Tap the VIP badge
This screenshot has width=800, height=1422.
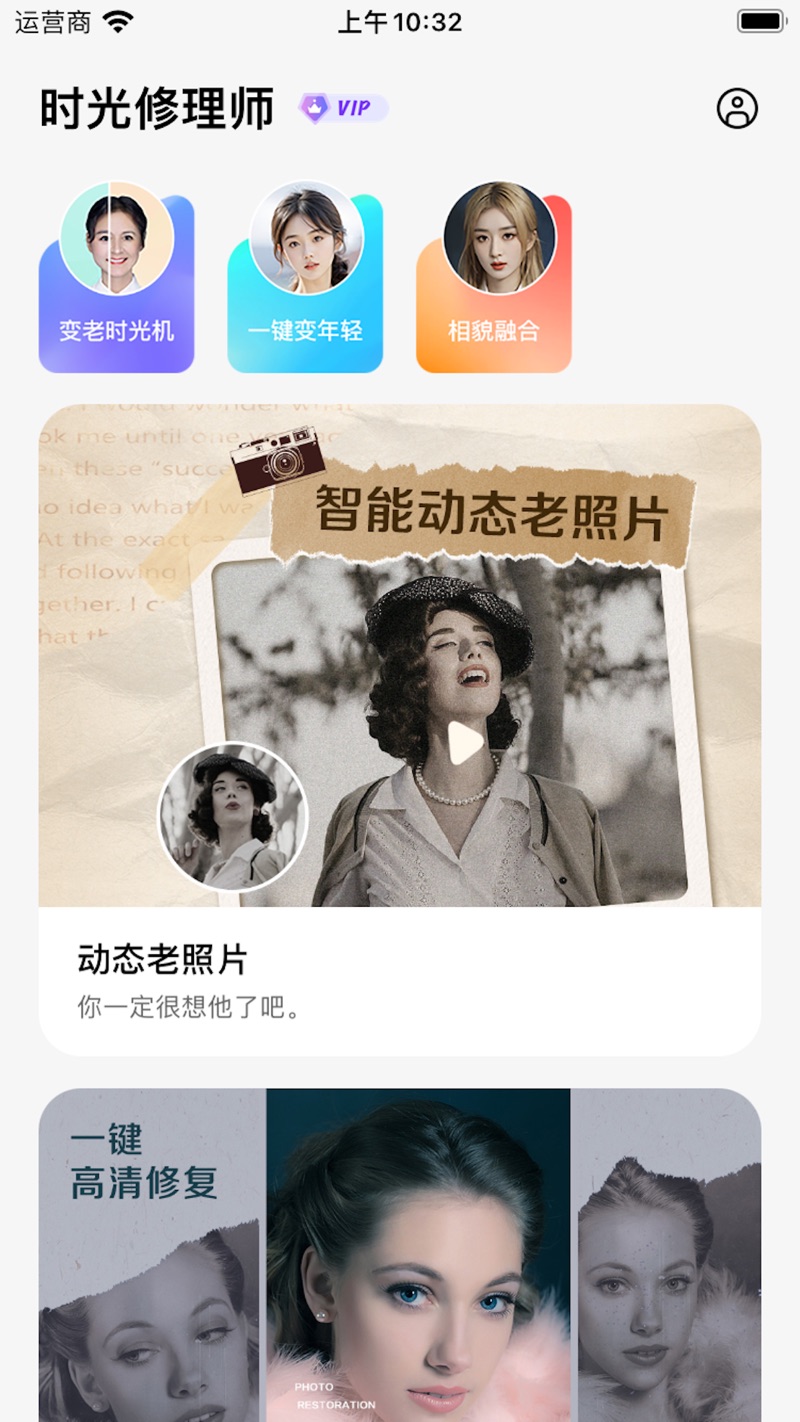point(341,106)
